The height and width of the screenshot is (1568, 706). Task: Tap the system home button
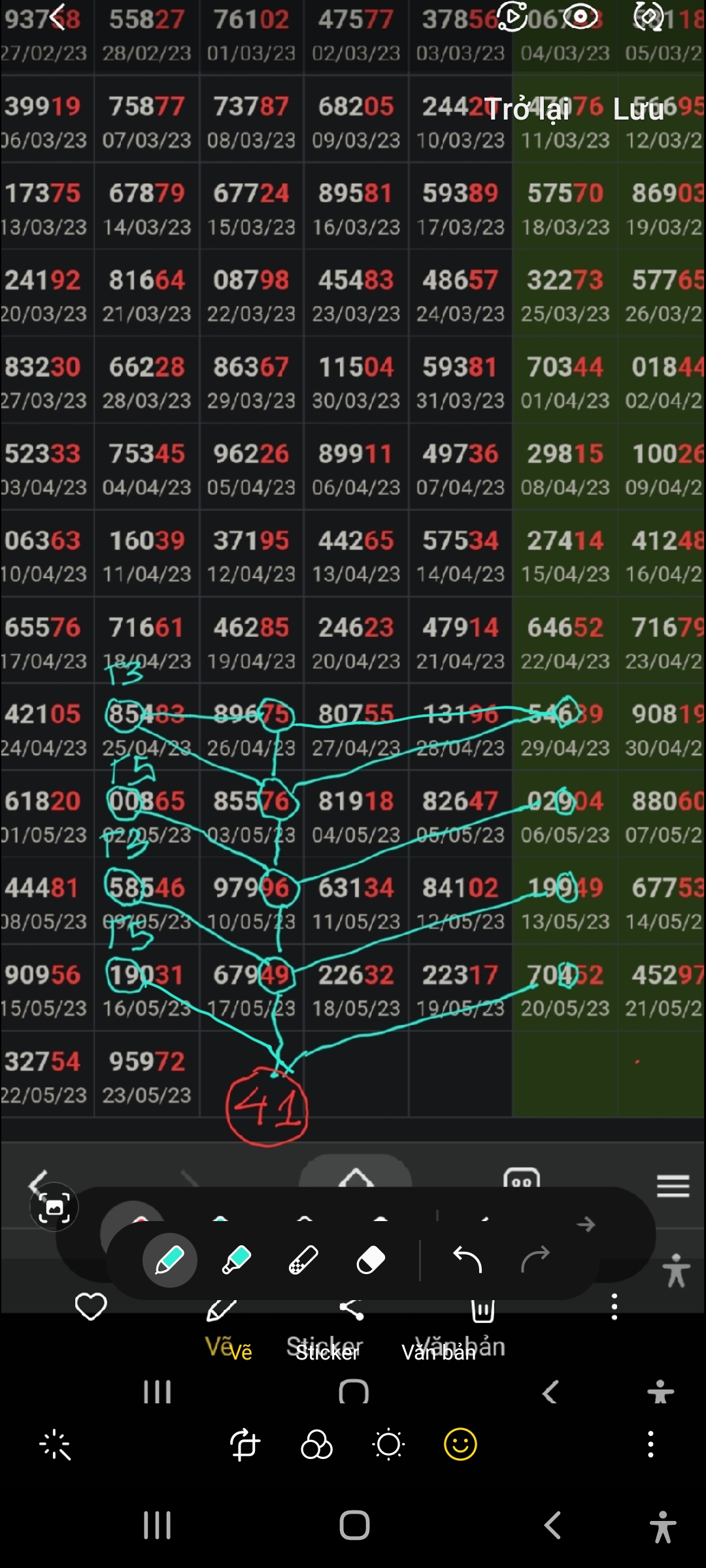354,1526
